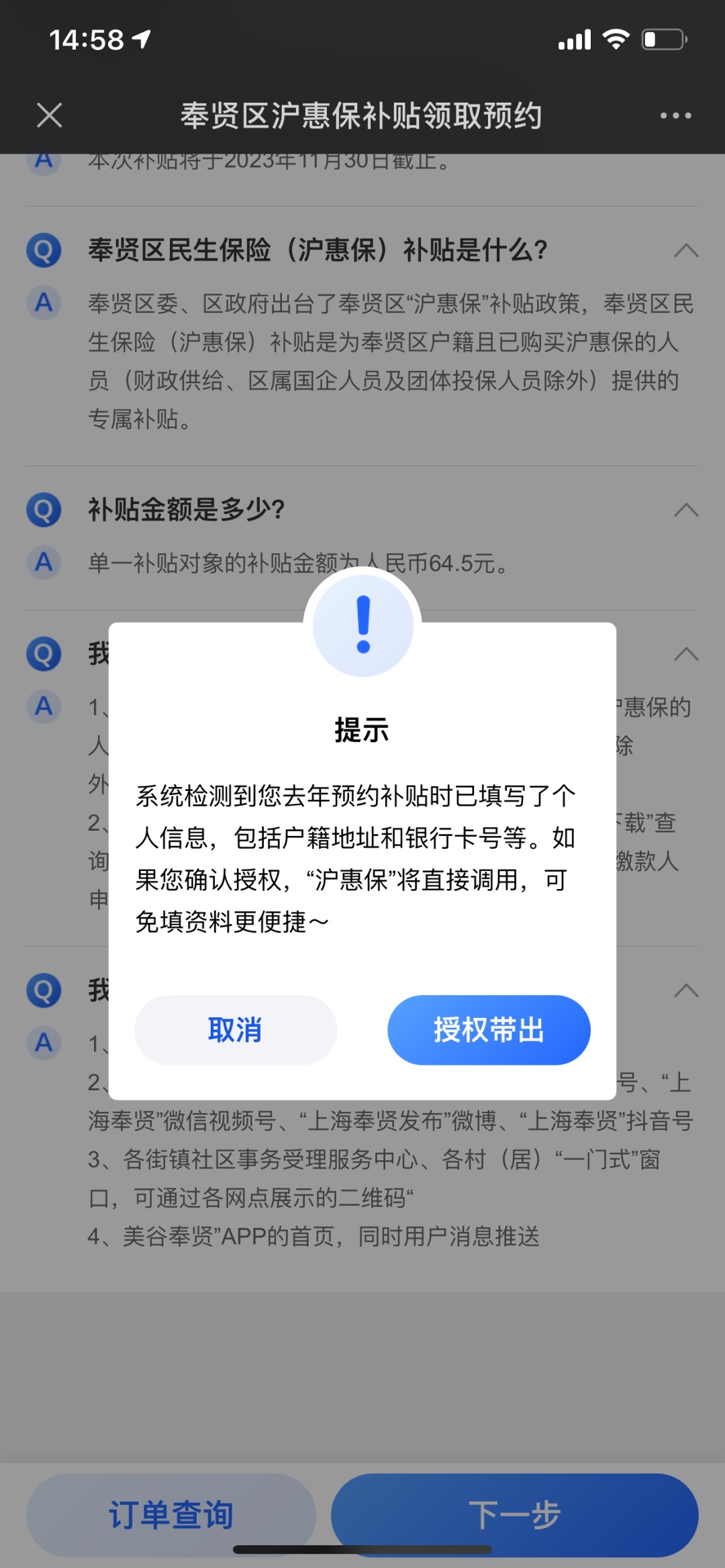Collapse the 补贴金额是多少 question

click(x=686, y=510)
